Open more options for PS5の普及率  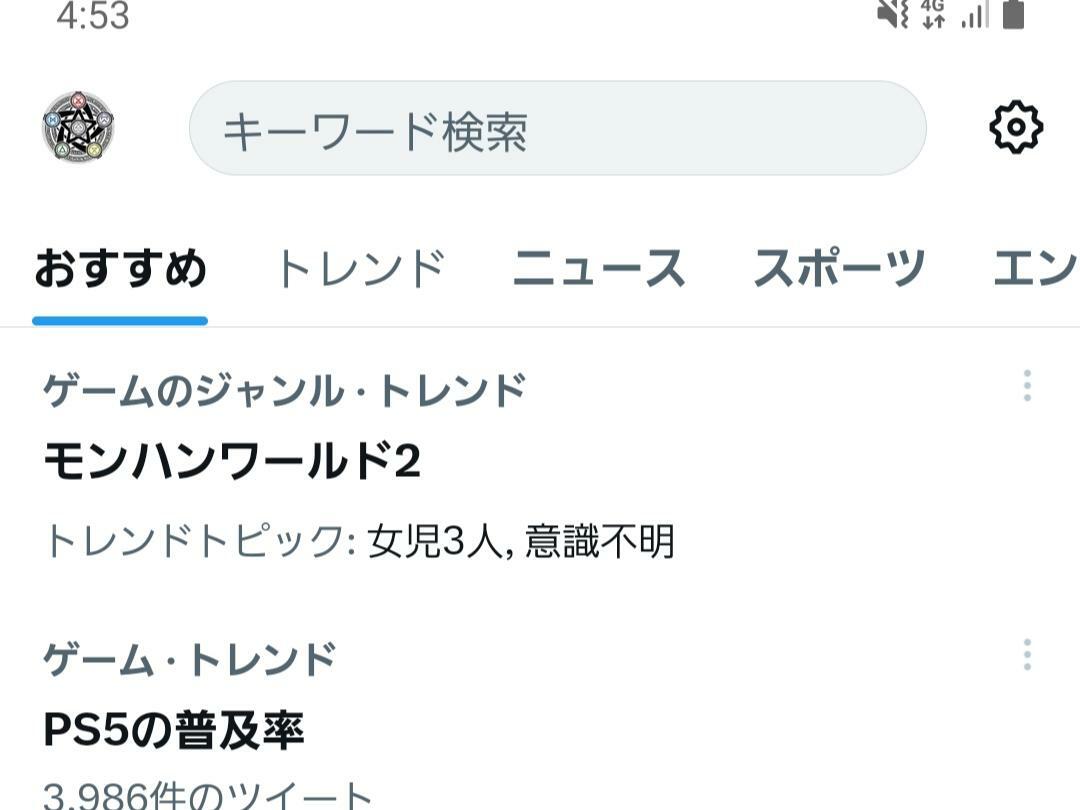(x=1027, y=656)
